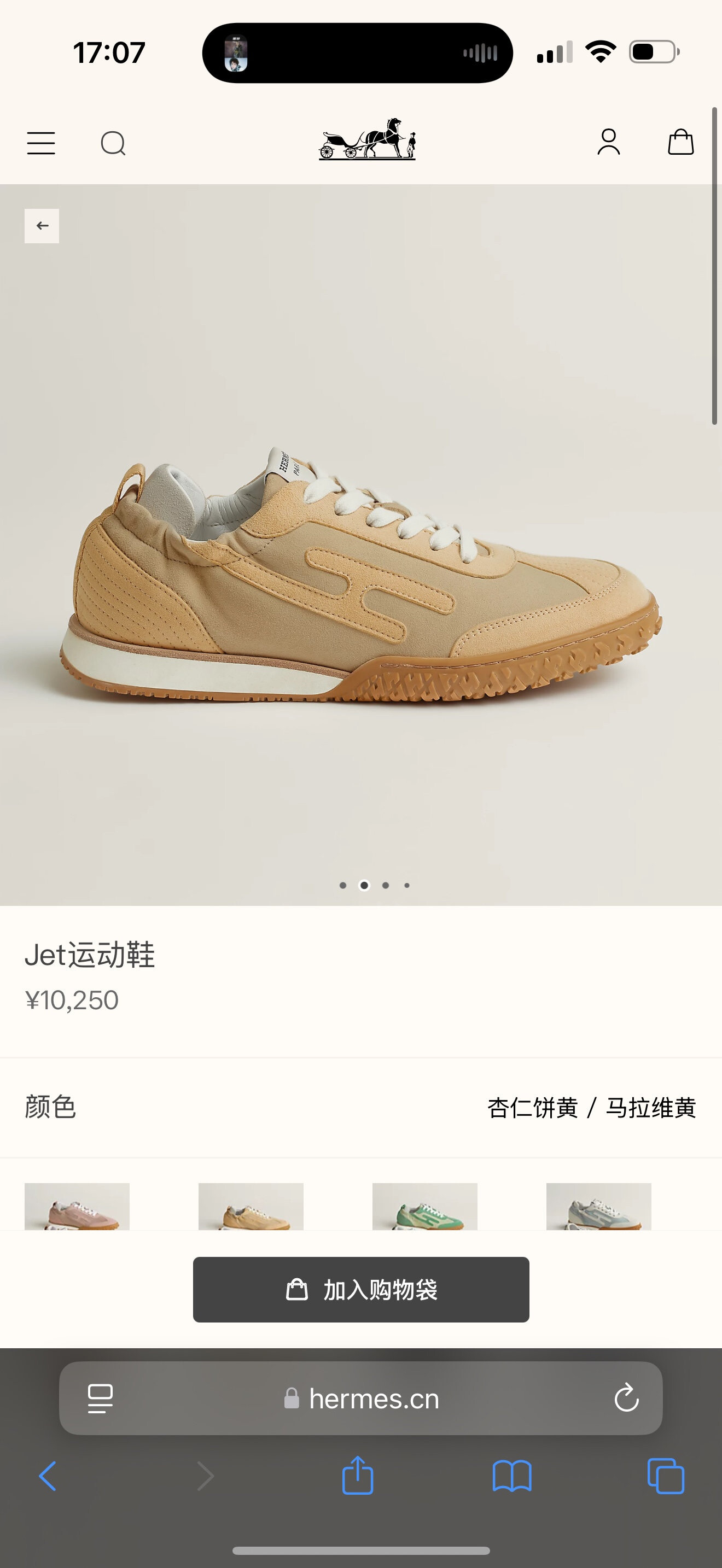Go back with the arrow on the image
The image size is (722, 1568).
42,226
